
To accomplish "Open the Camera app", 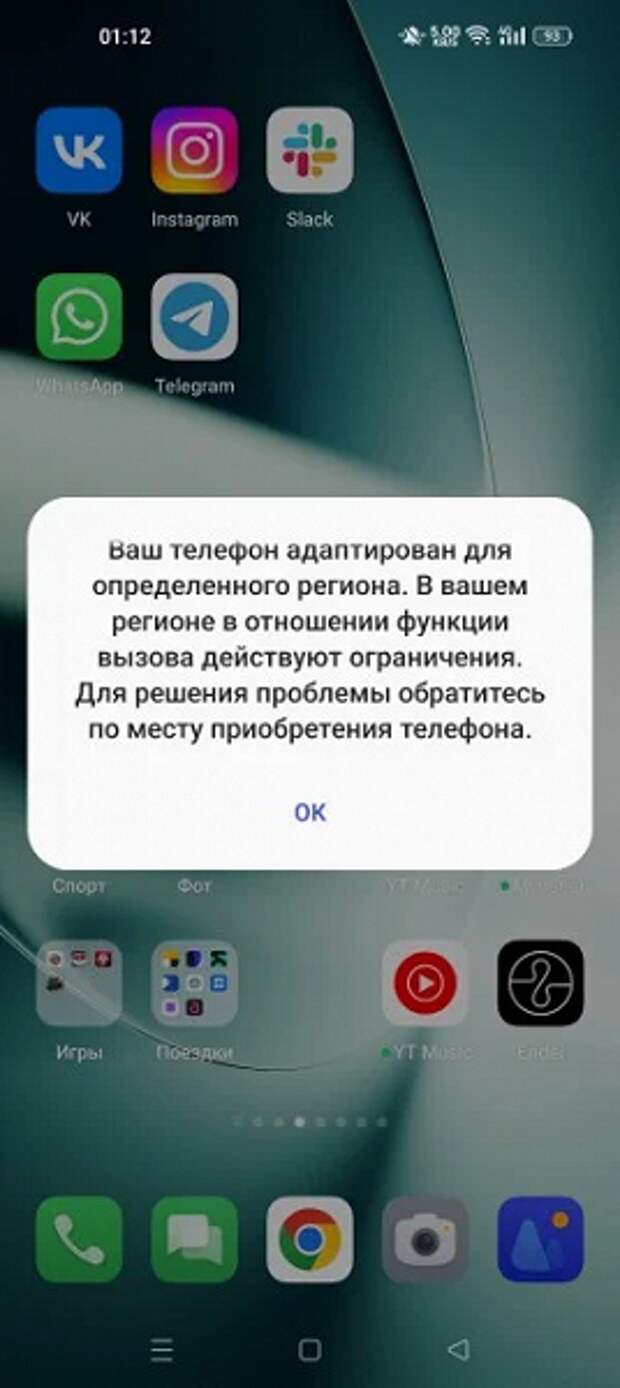I will click(425, 1240).
